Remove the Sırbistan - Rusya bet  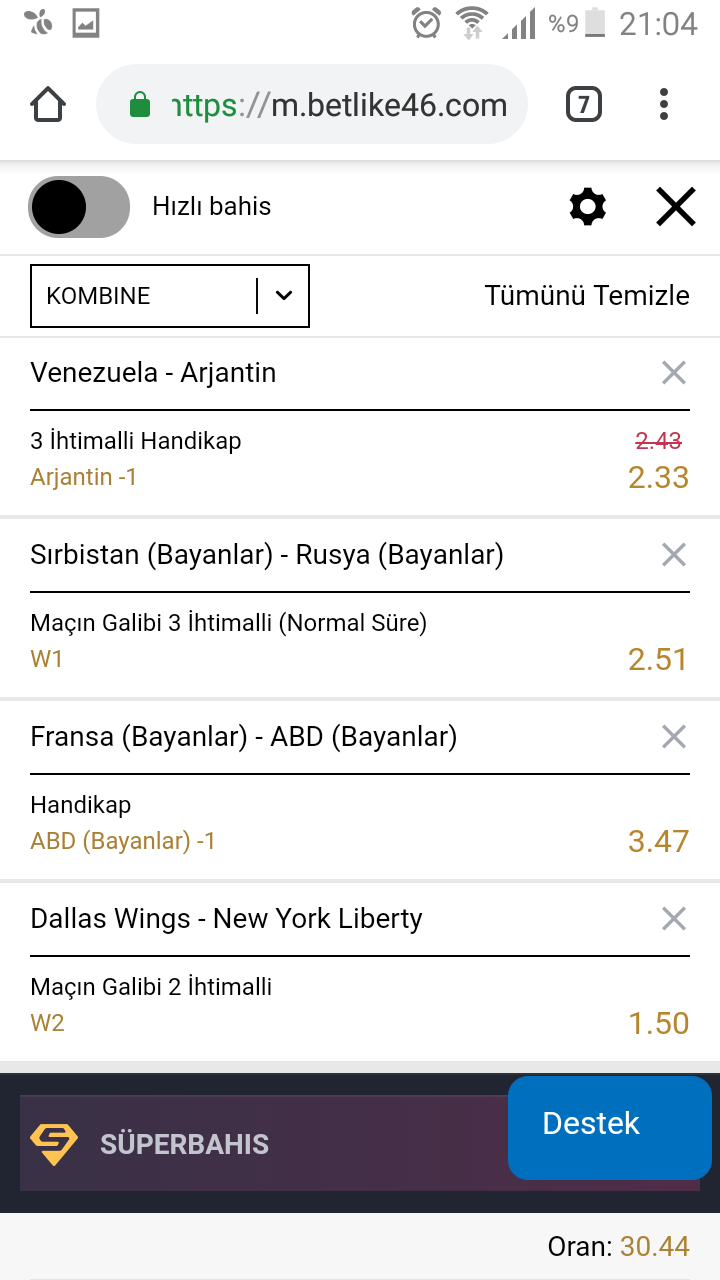pyautogui.click(x=674, y=555)
